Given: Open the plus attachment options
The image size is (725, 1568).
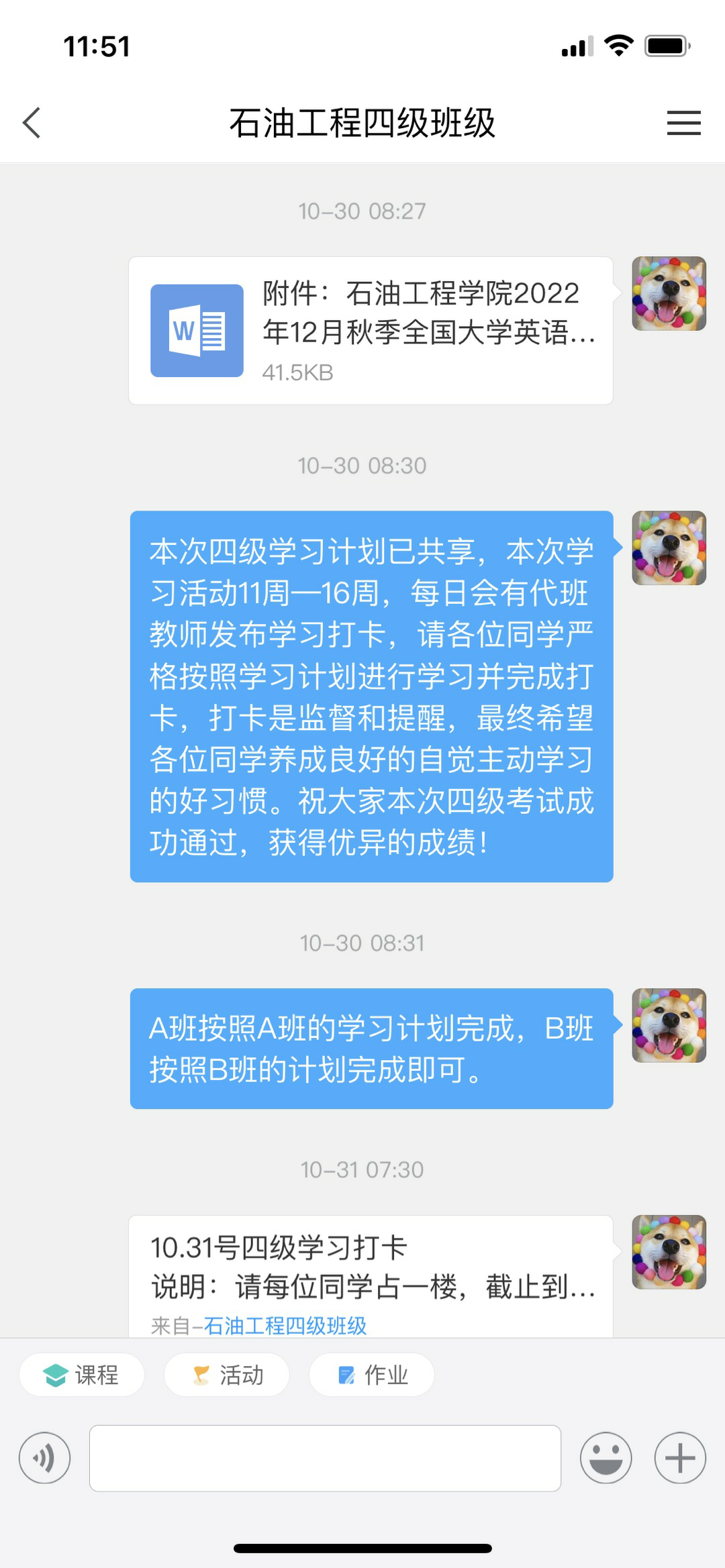Looking at the screenshot, I should (680, 1458).
